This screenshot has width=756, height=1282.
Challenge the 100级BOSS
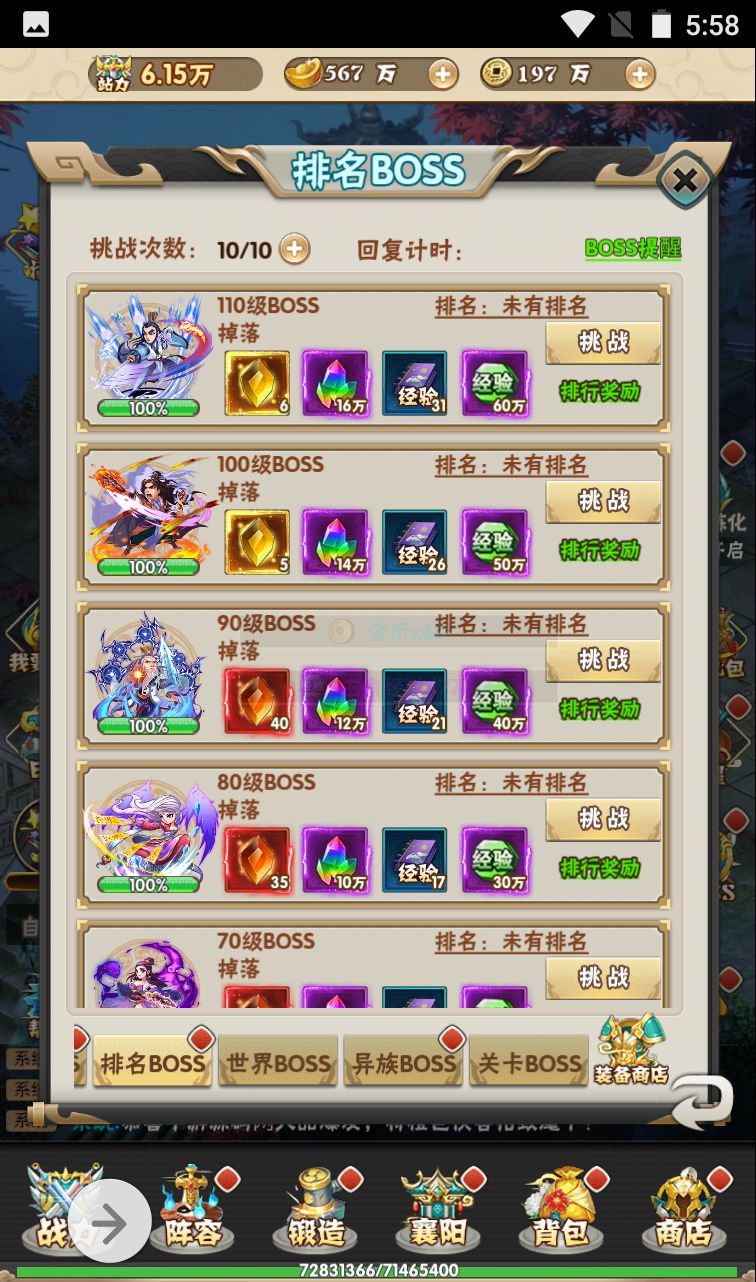click(603, 502)
